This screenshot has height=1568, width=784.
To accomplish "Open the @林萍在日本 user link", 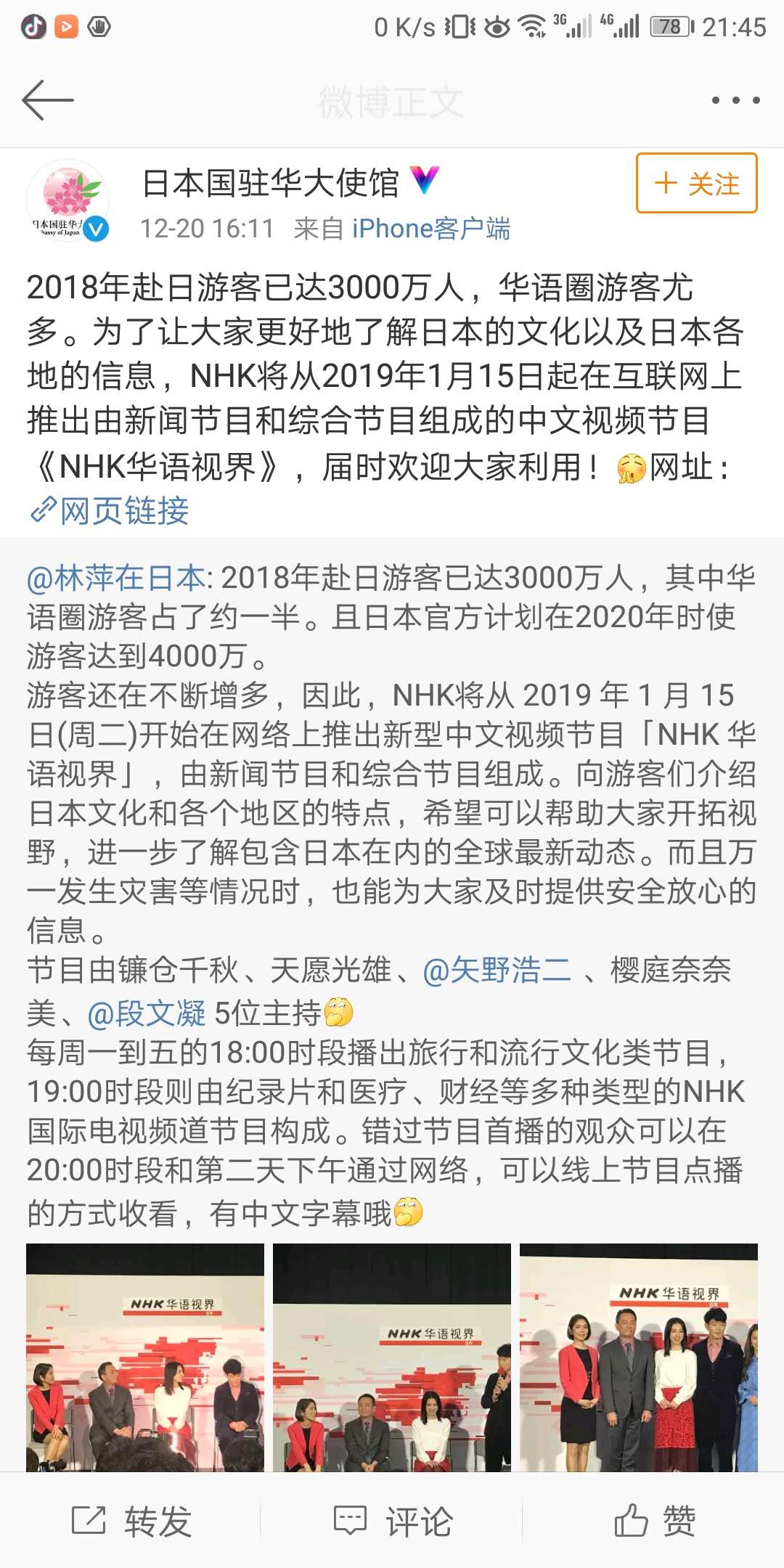I will [x=109, y=577].
